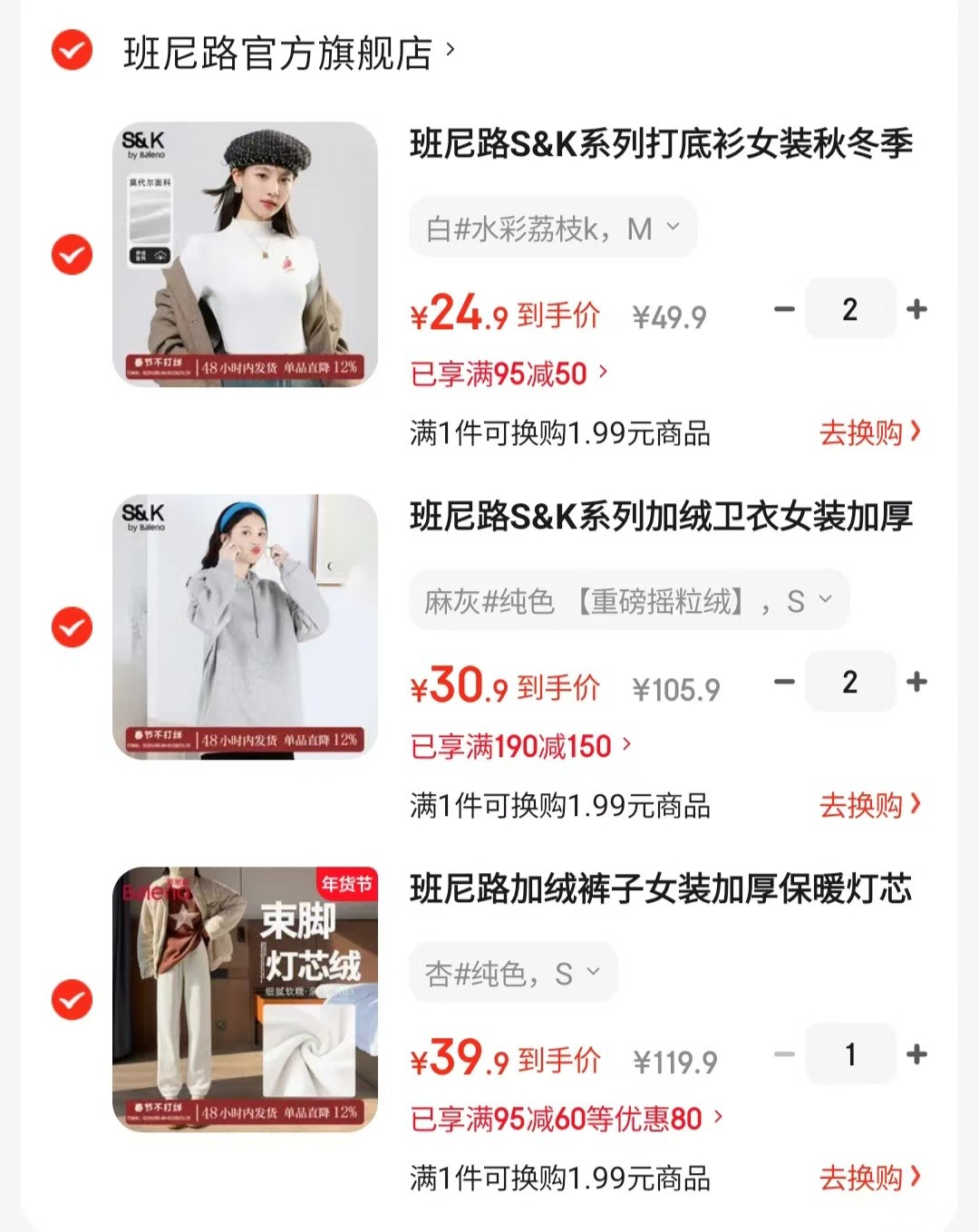Open 加绒卫衣 product image
This screenshot has height=1232, width=979.
(x=245, y=626)
